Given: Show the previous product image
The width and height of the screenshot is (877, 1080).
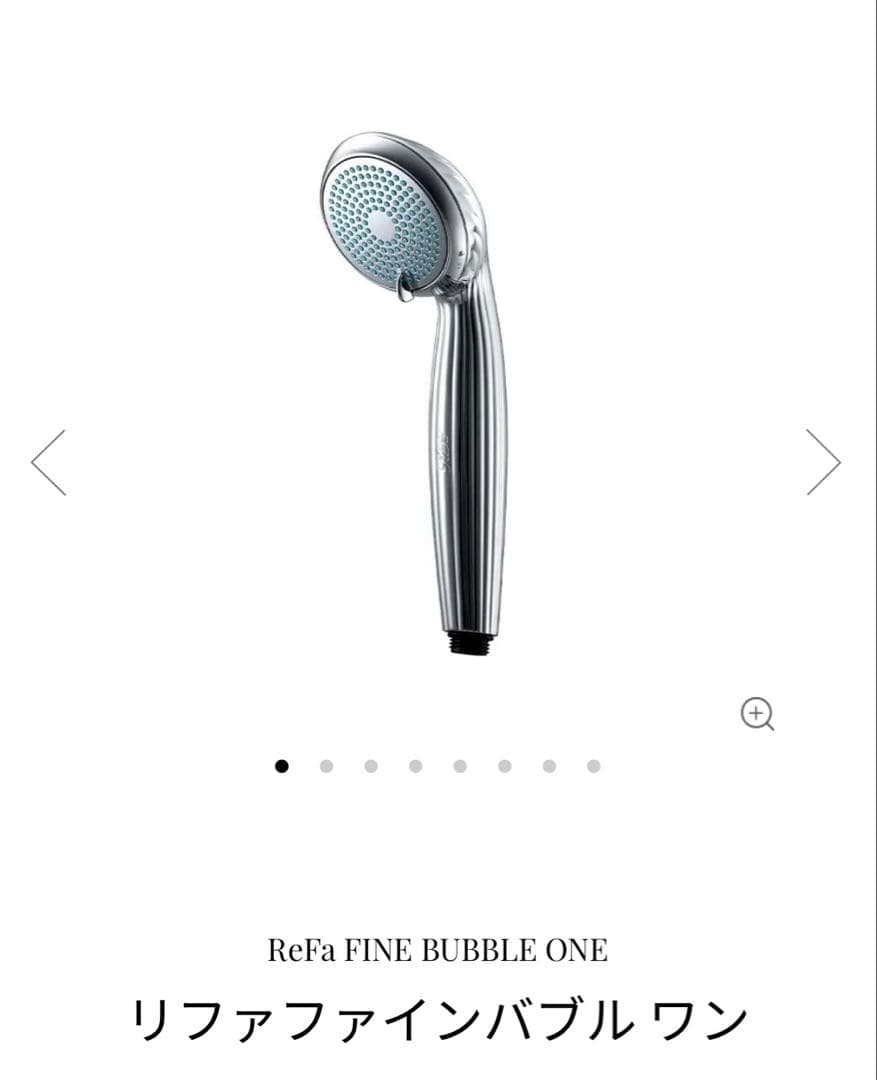Looking at the screenshot, I should click(x=49, y=462).
